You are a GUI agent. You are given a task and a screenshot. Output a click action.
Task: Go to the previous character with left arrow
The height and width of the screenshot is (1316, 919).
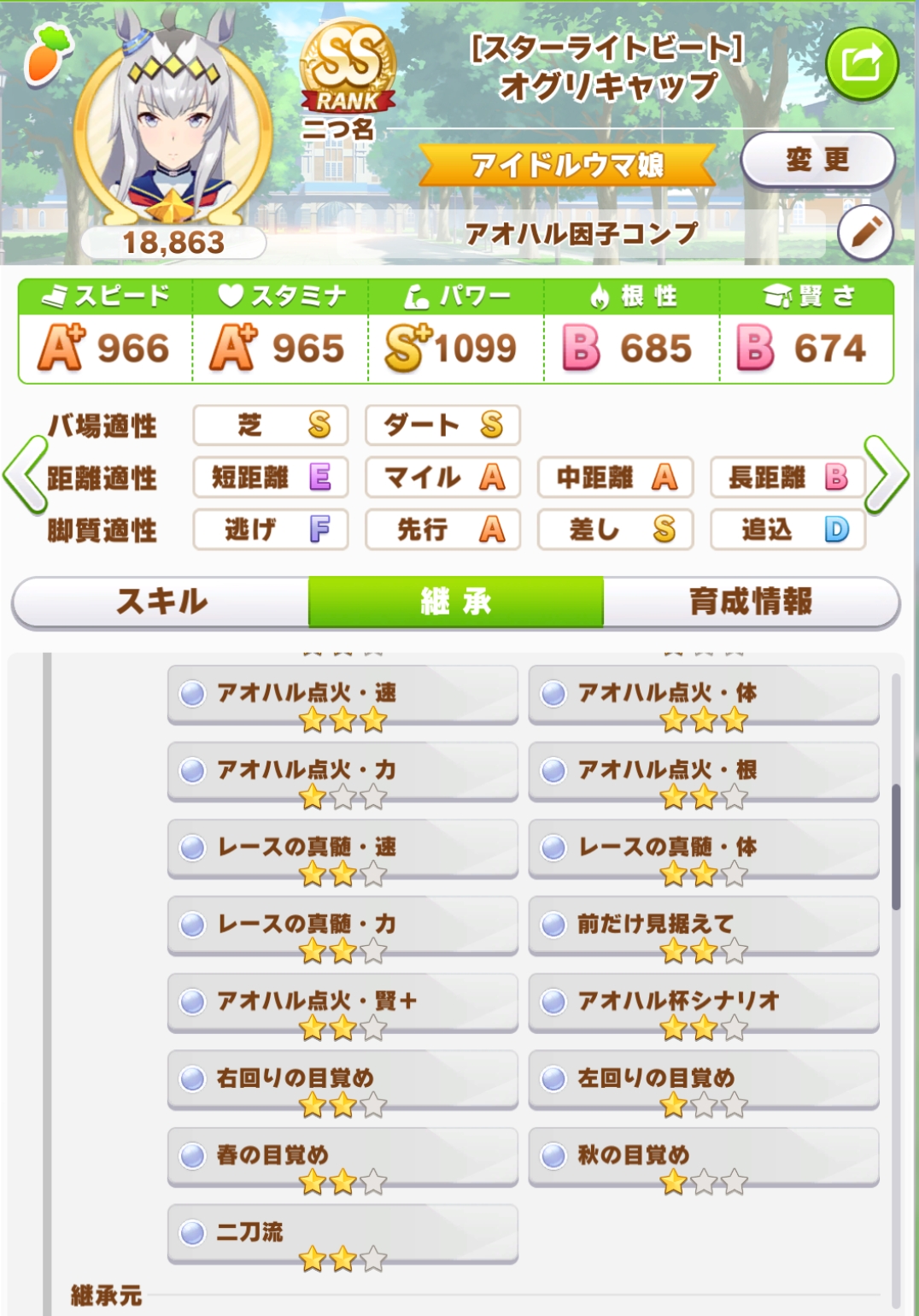[26, 475]
